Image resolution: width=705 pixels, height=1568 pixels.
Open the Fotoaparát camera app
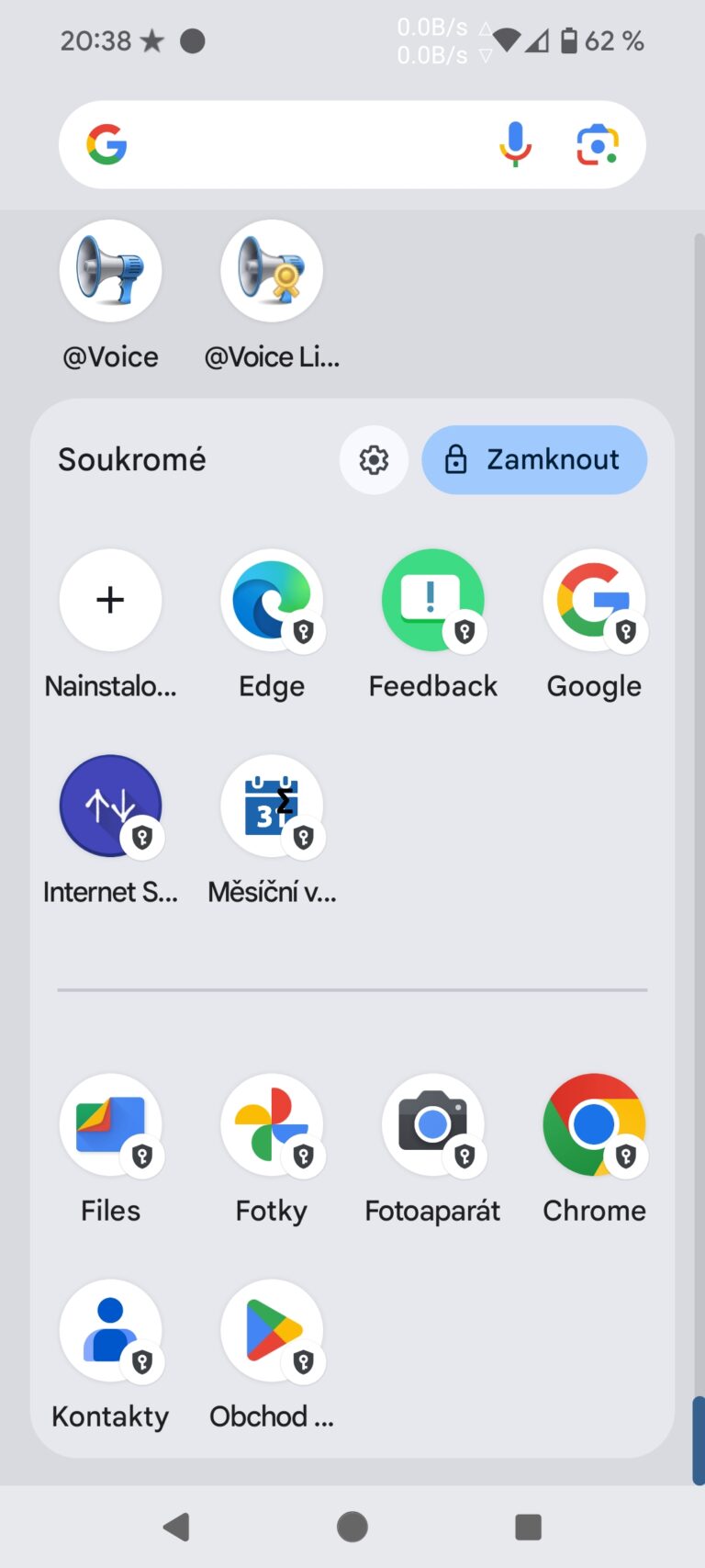point(432,1125)
